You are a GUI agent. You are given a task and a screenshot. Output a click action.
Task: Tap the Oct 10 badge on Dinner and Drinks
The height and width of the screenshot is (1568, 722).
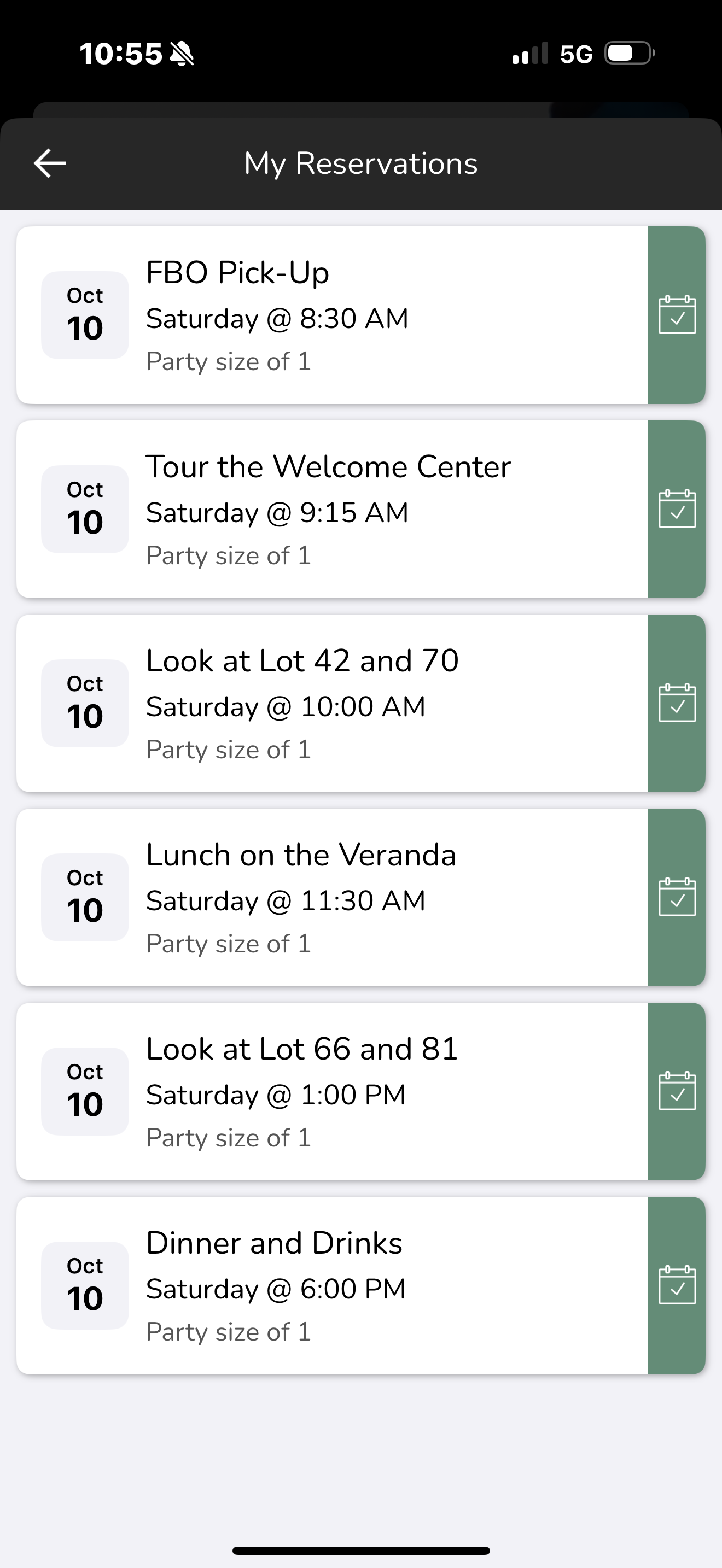[85, 1284]
